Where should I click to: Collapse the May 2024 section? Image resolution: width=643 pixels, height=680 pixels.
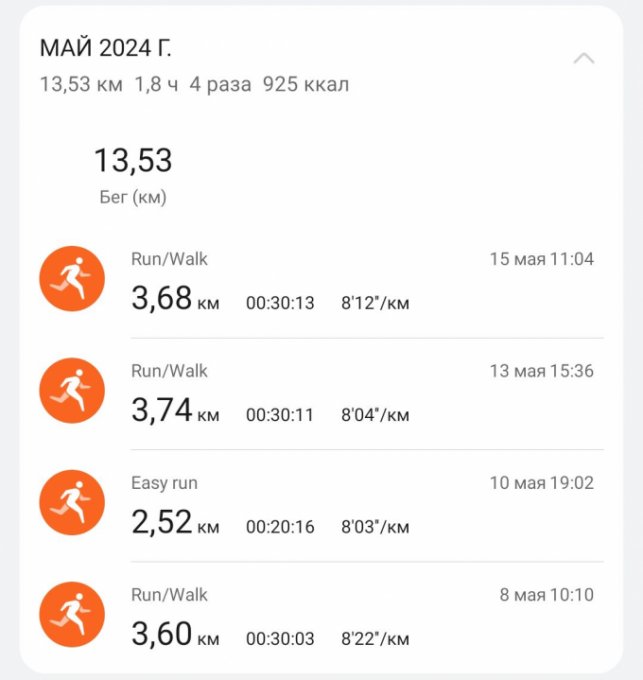point(584,59)
